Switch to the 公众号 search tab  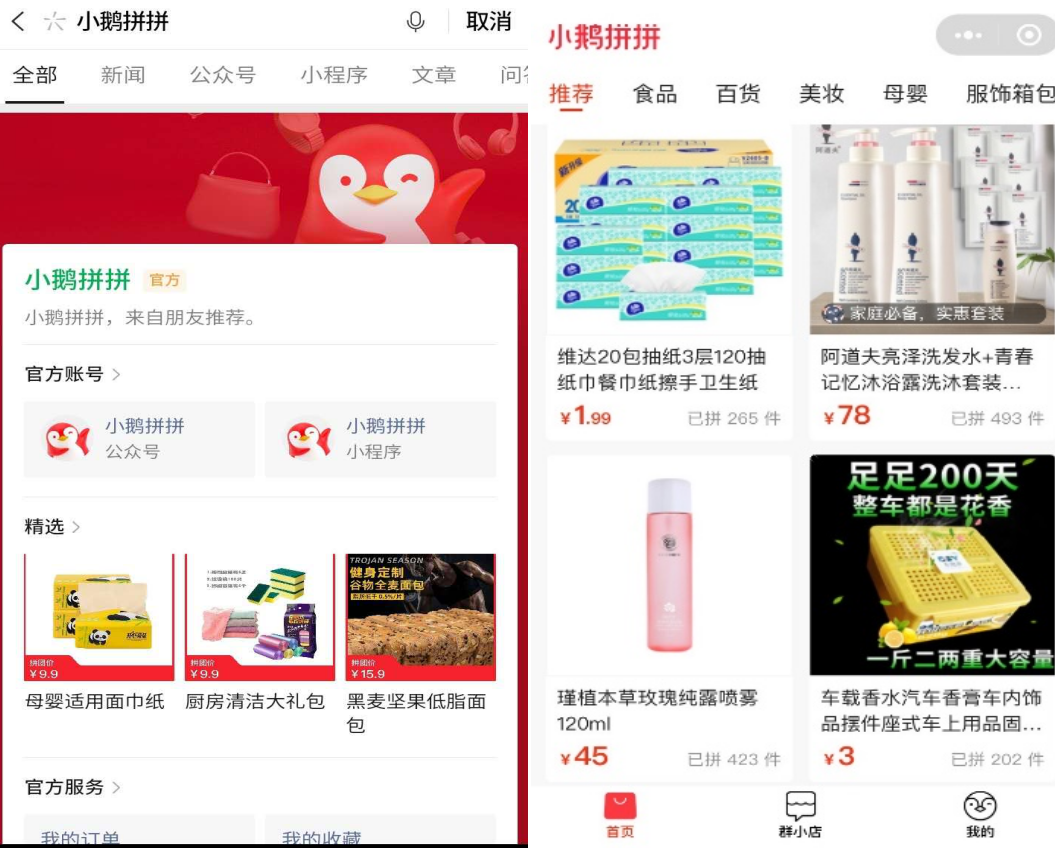(222, 75)
